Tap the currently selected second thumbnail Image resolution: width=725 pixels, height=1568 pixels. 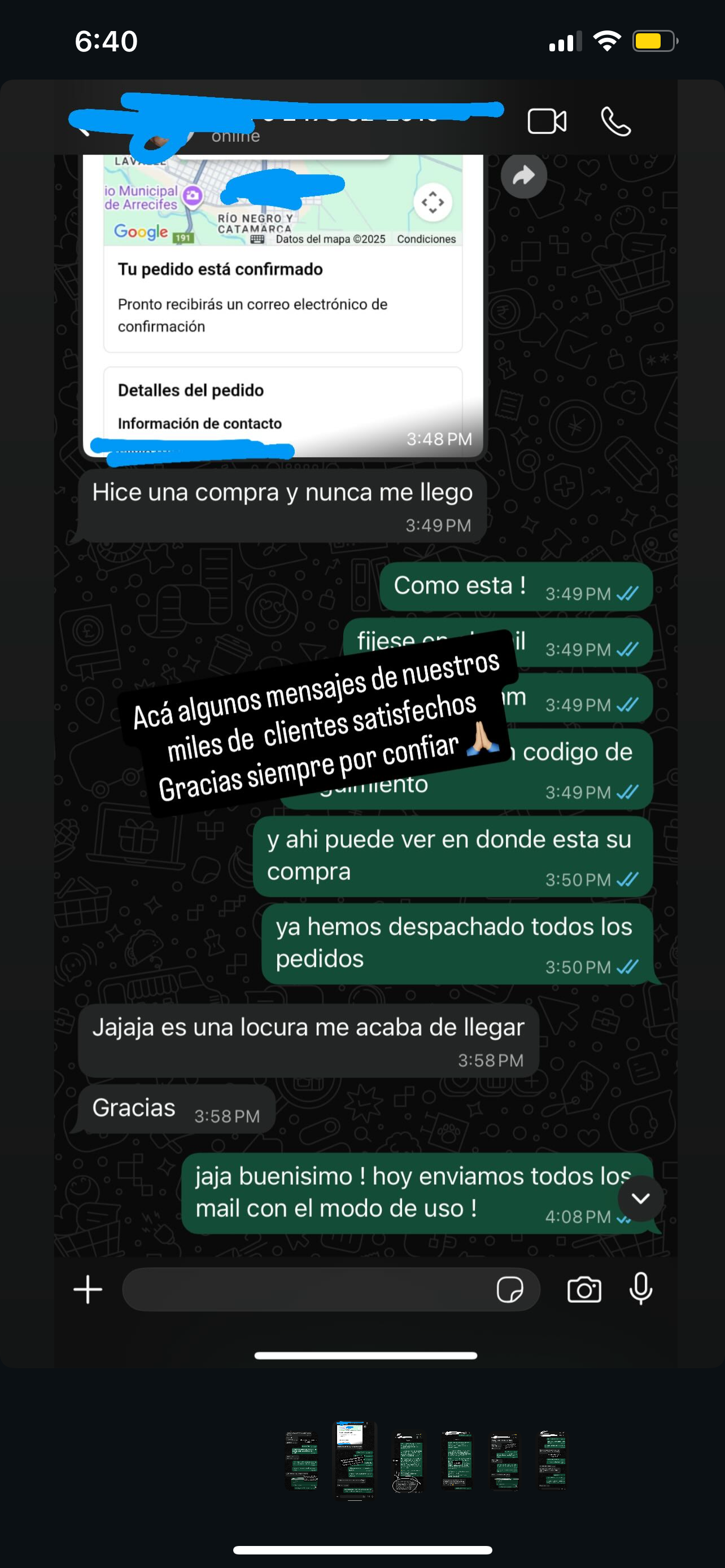[x=355, y=1461]
